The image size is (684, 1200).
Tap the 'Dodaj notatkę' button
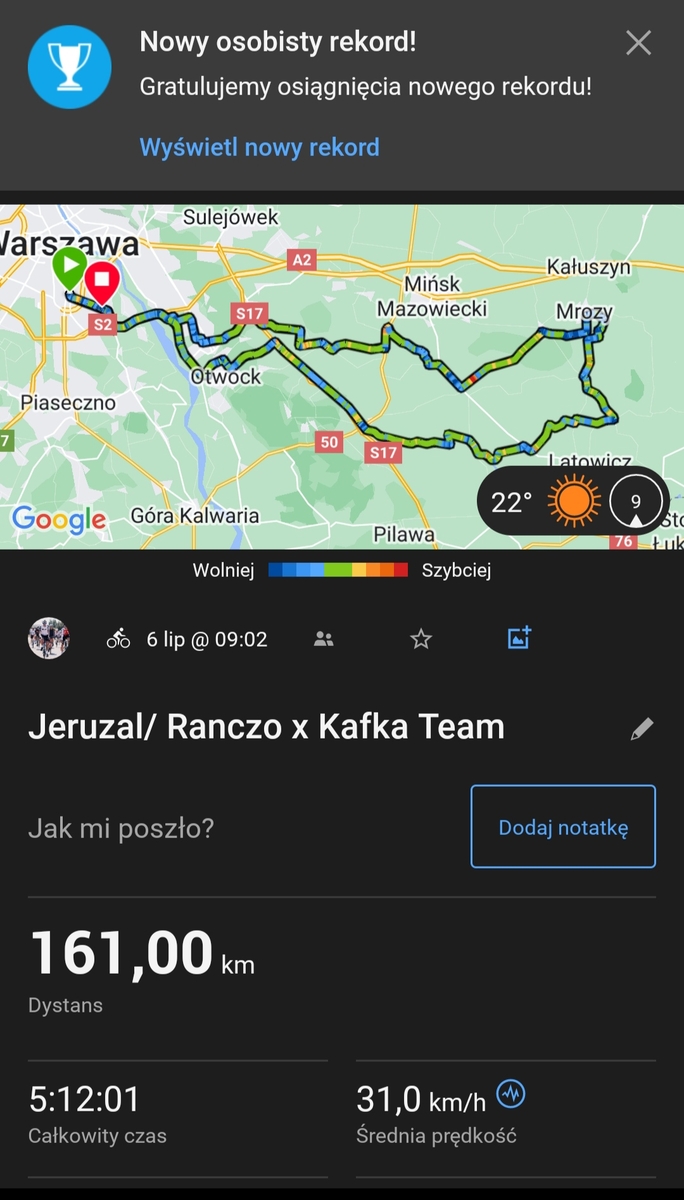pyautogui.click(x=563, y=827)
